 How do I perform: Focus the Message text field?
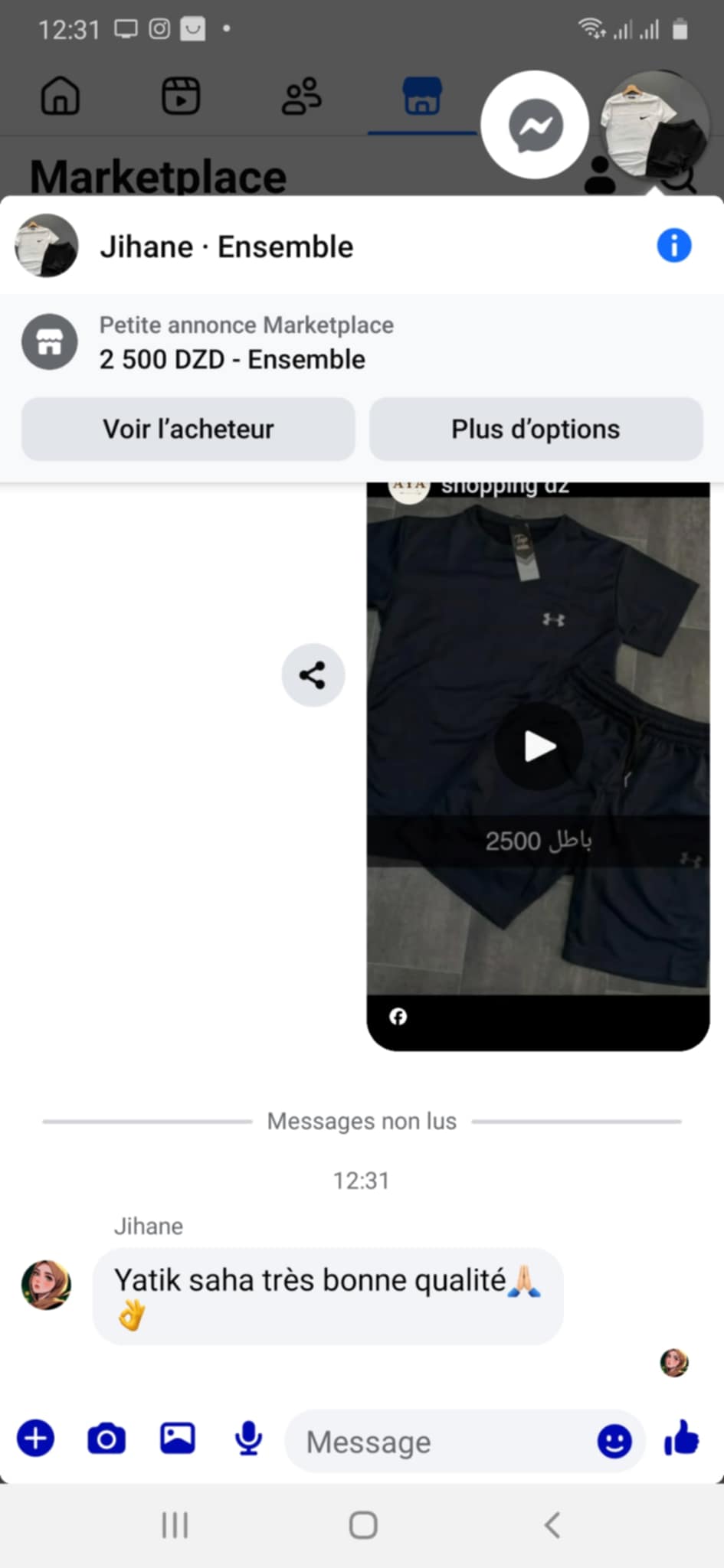point(437,1442)
